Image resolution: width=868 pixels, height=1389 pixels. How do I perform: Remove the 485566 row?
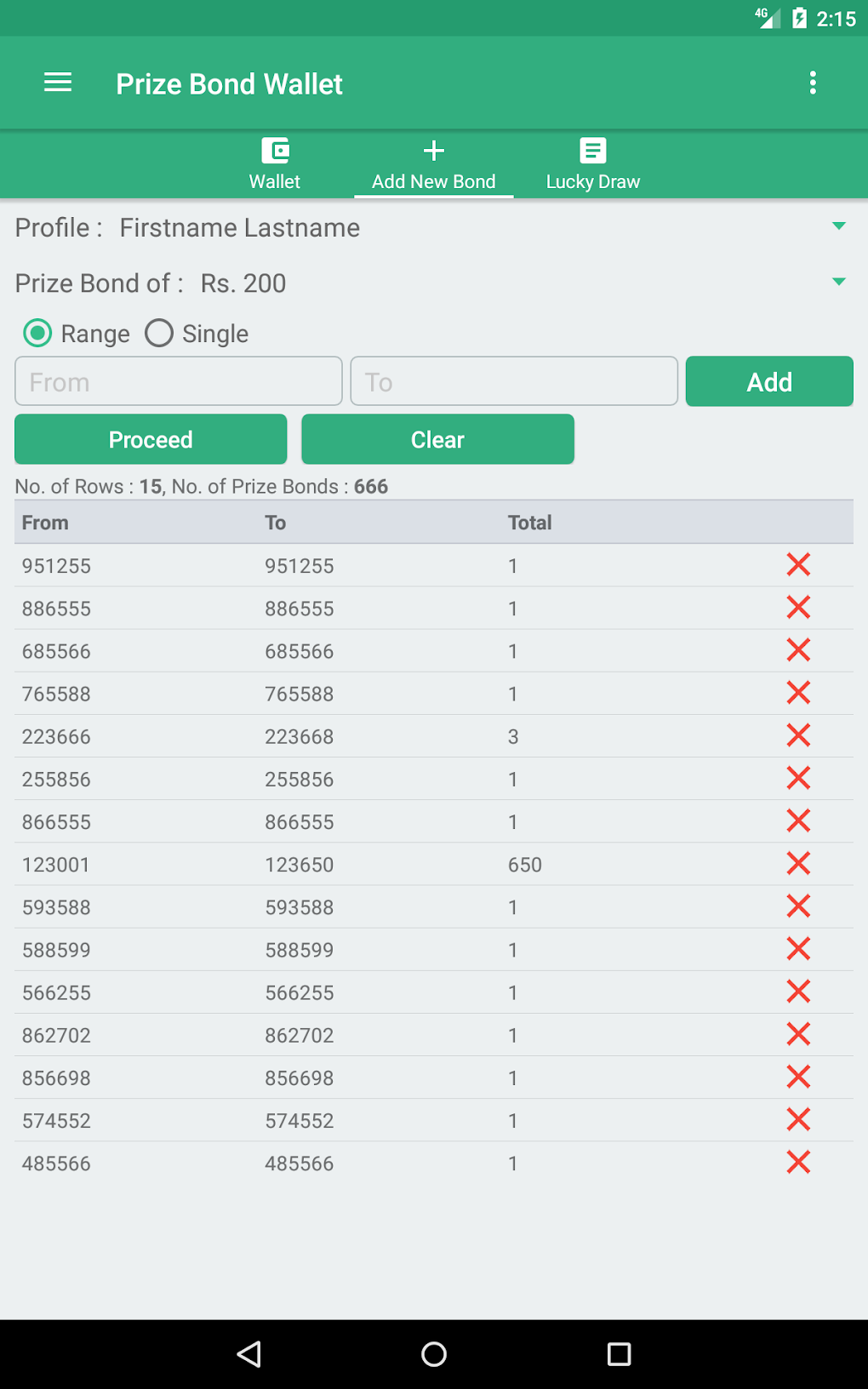798,1162
